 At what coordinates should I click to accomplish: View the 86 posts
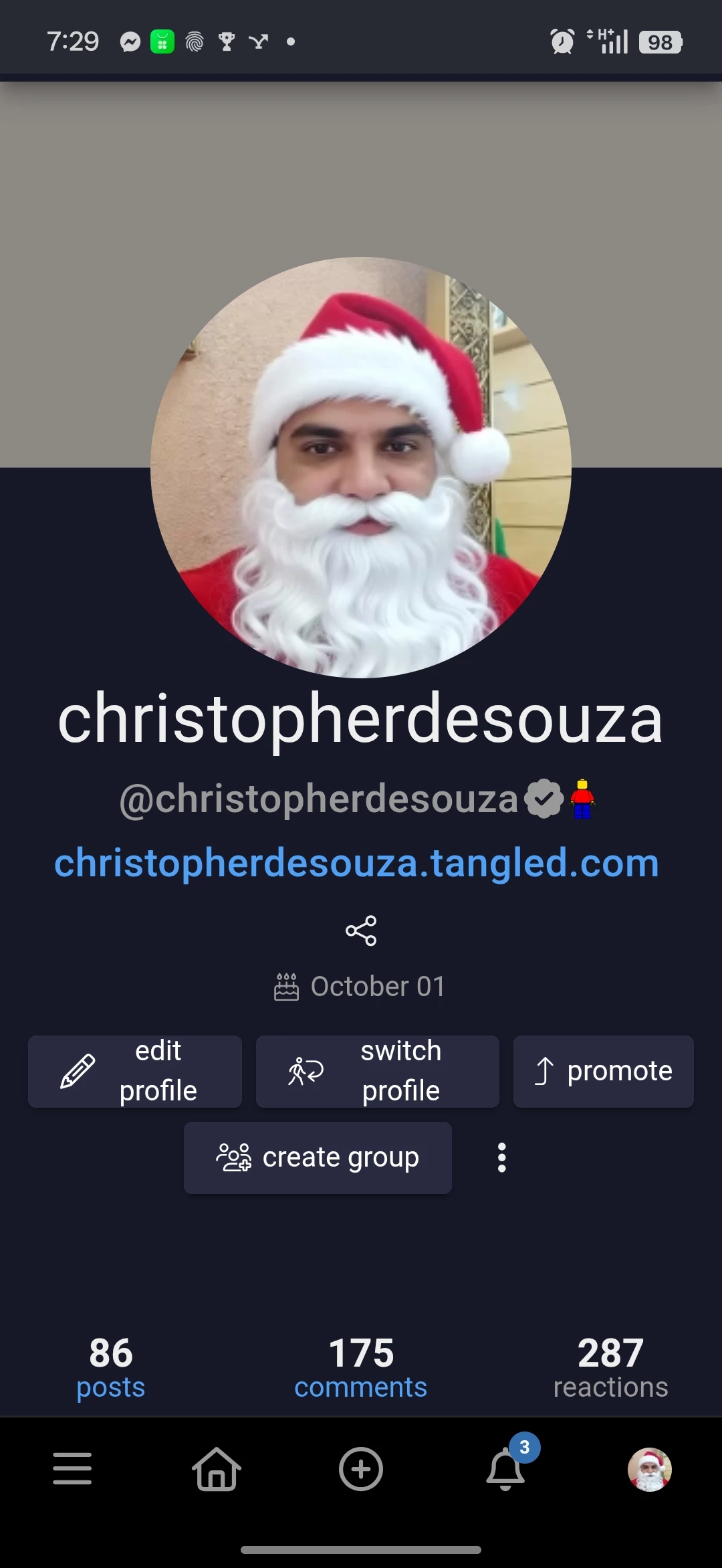click(x=111, y=1367)
